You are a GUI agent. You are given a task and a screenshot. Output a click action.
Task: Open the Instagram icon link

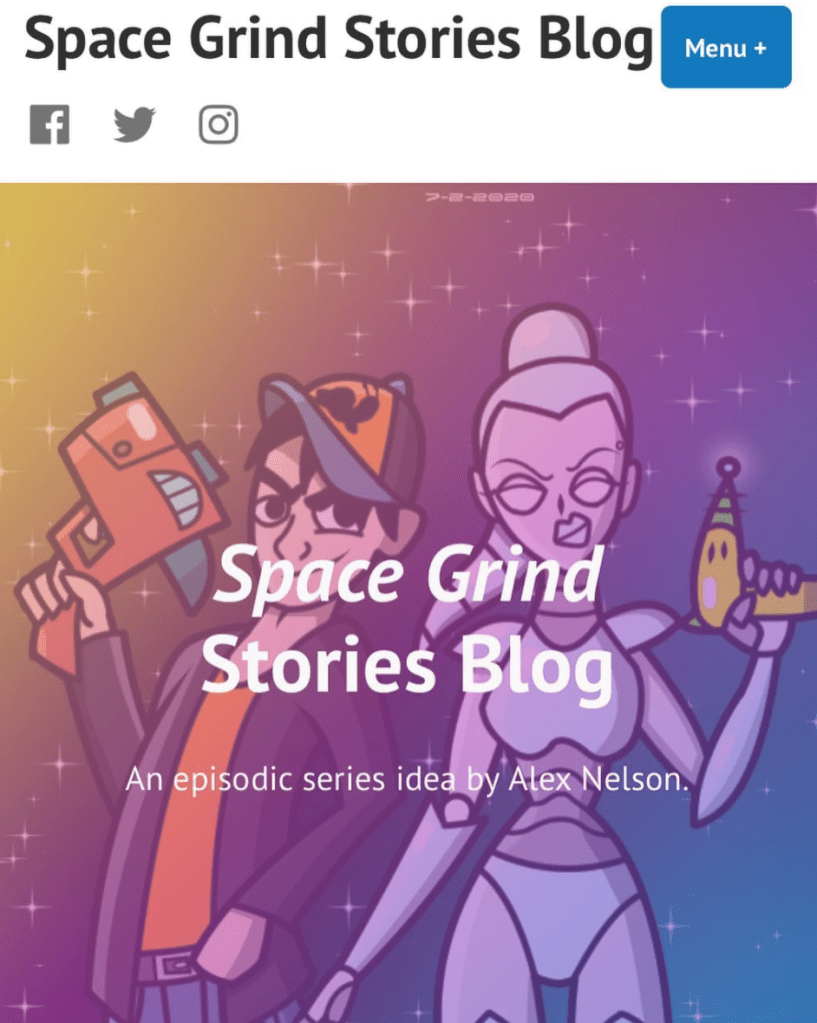218,126
